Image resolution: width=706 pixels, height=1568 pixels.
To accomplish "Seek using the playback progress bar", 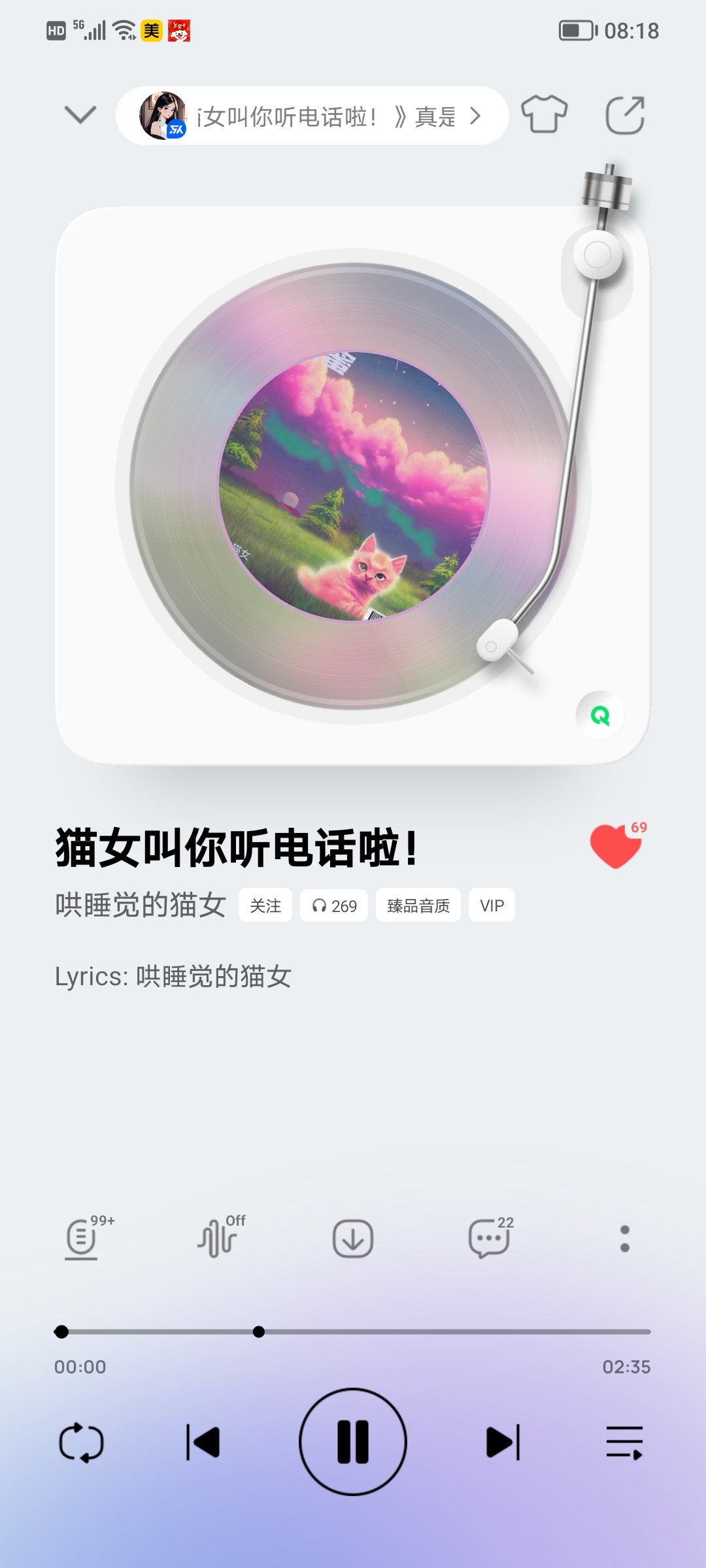I will point(353,1331).
